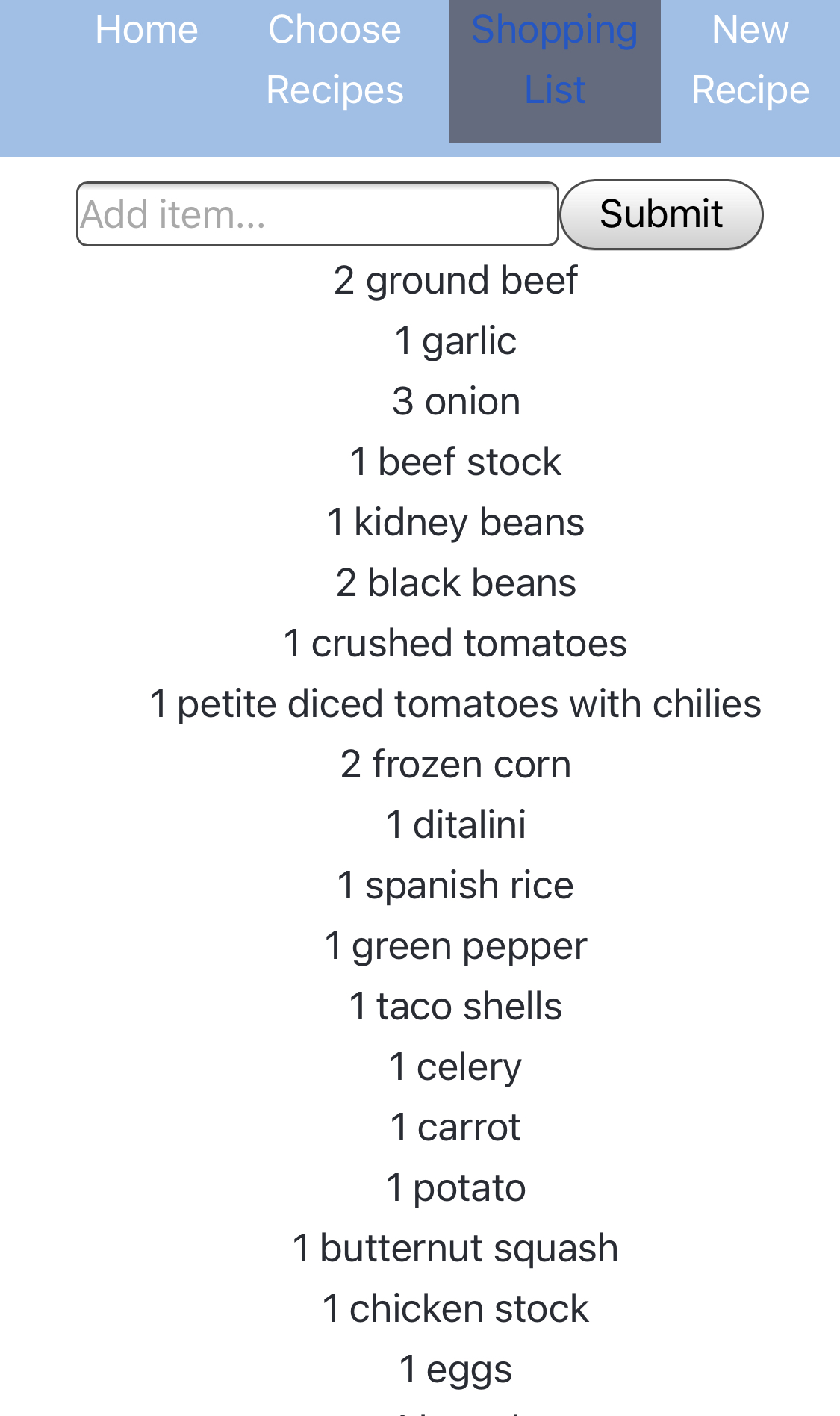Click the beef stock item
840x1416 pixels.
coord(456,462)
